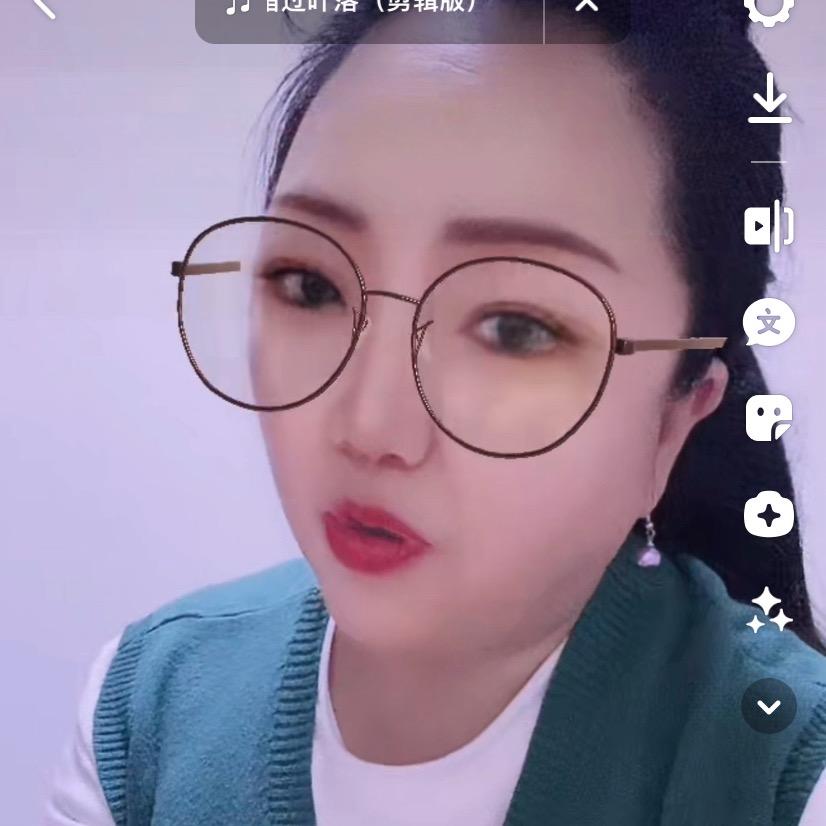Viewport: 826px width, 826px height.
Task: Open the text caption tool
Action: click(769, 323)
